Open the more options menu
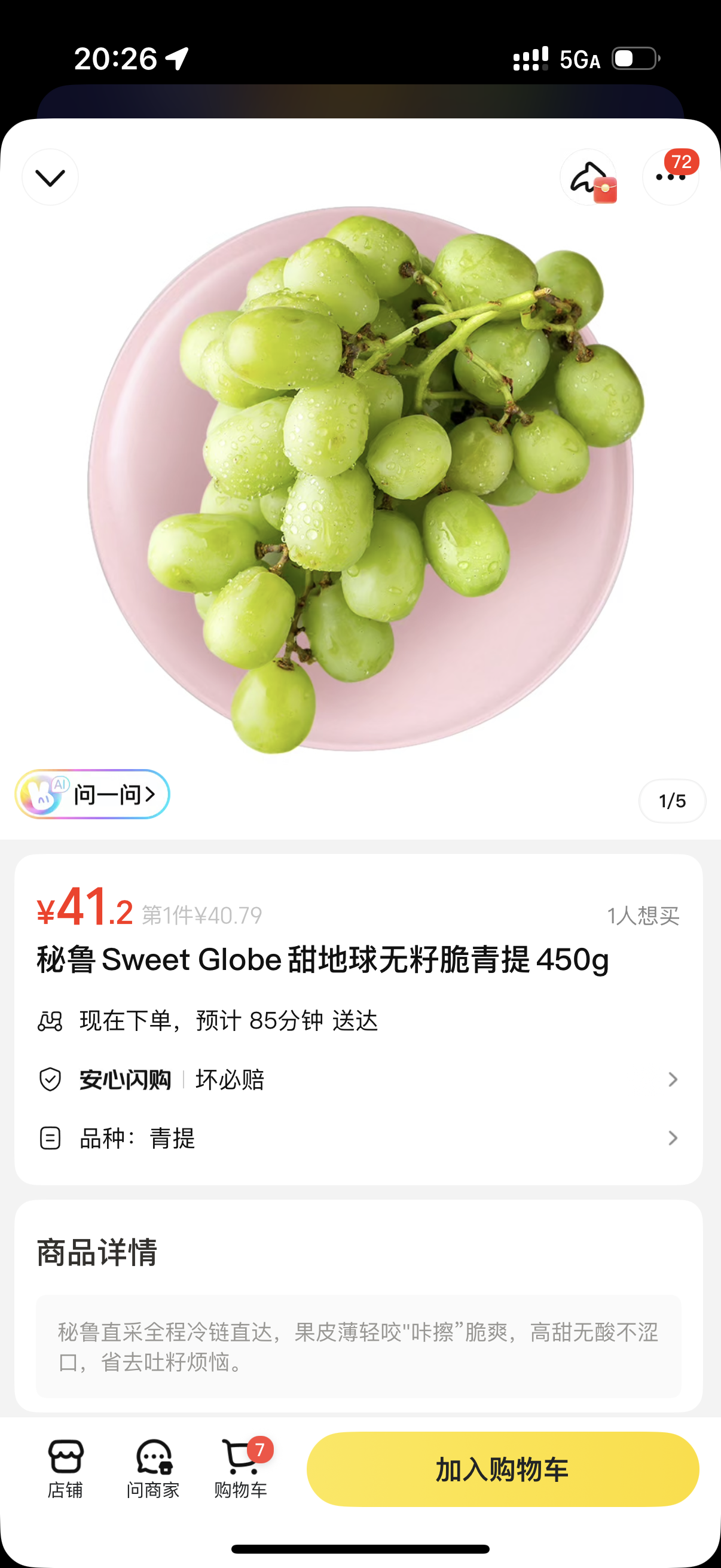721x1568 pixels. [670, 177]
